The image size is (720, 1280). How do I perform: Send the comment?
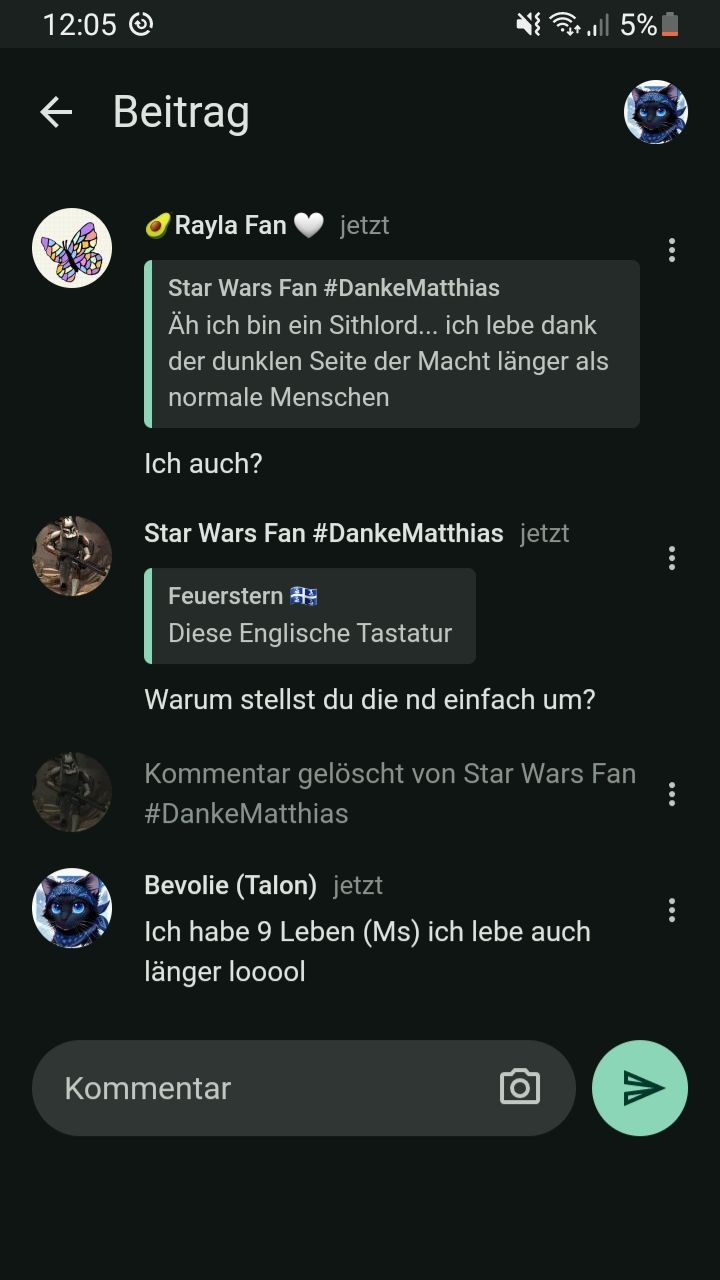pyautogui.click(x=639, y=1088)
